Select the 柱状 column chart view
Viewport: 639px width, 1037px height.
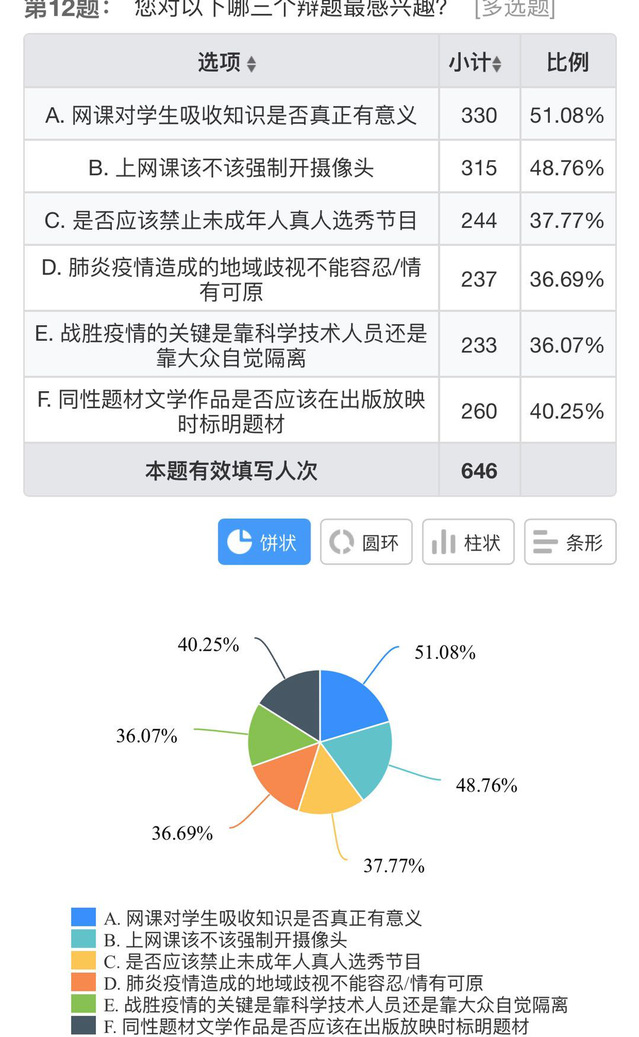pyautogui.click(x=468, y=542)
